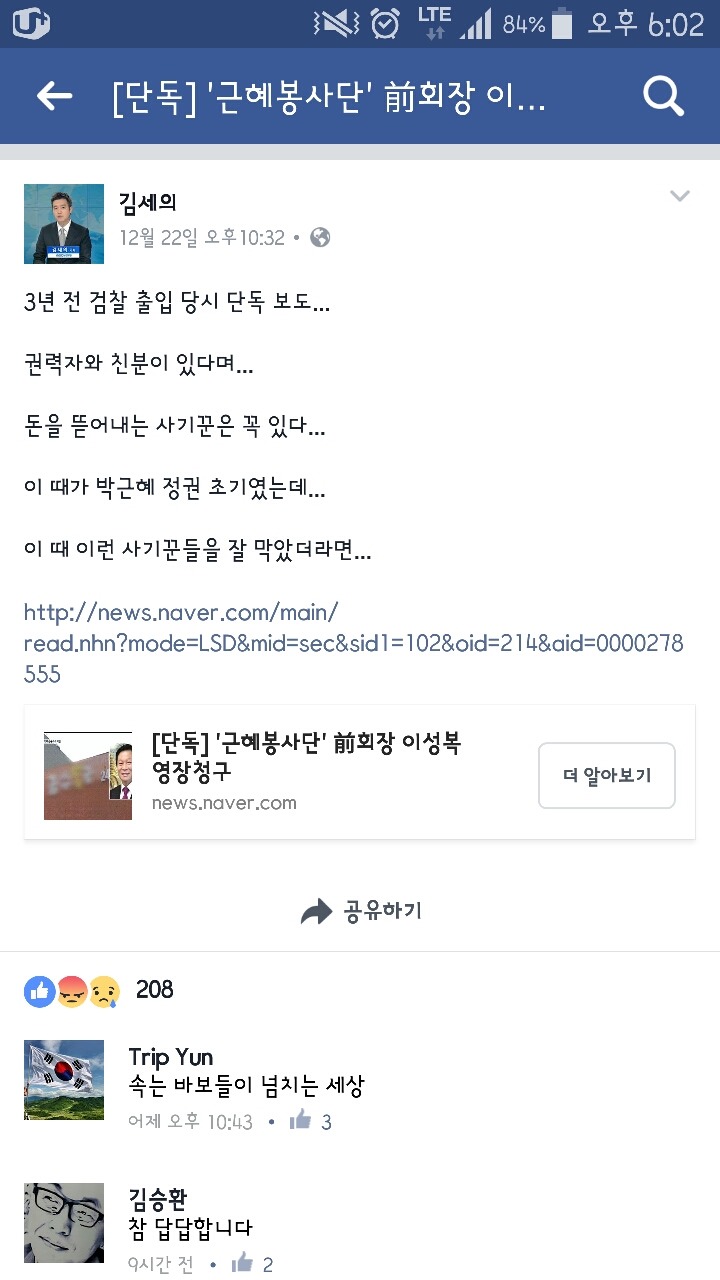The width and height of the screenshot is (720, 1280).
Task: Tap the 더 알아보기 button
Action: tap(606, 775)
